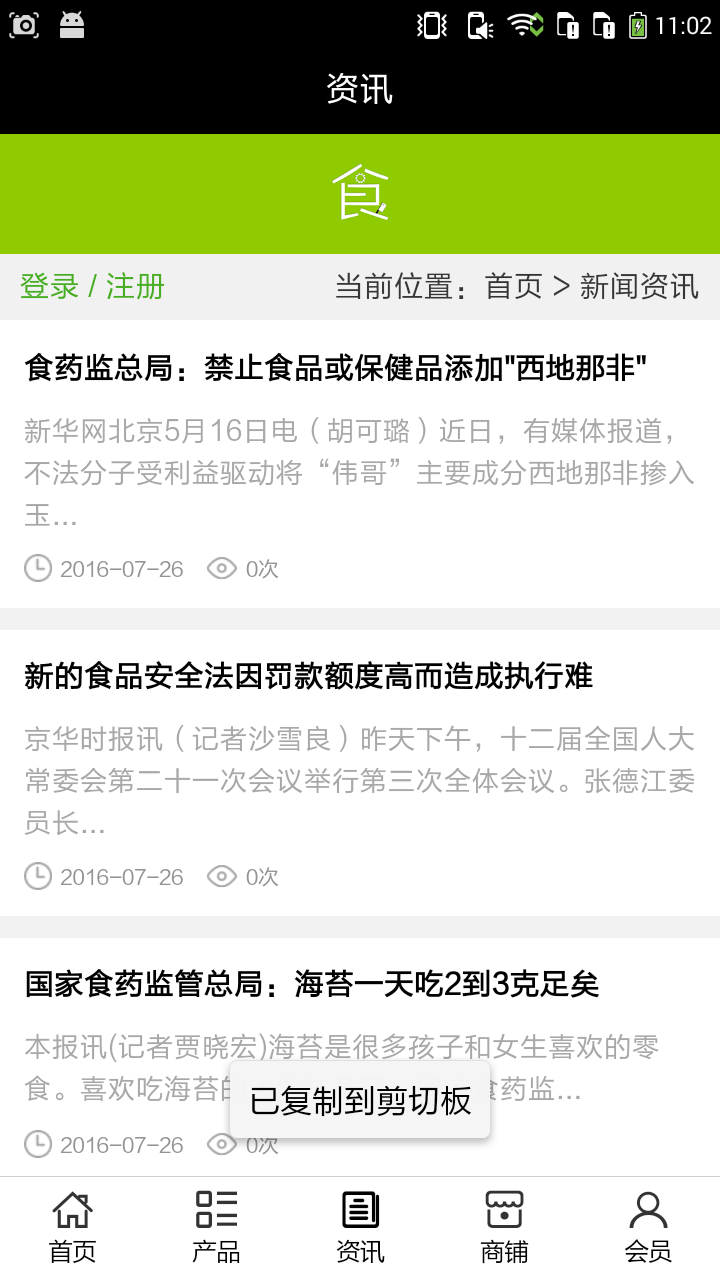Switch to the 商铺 tab

click(x=504, y=1227)
